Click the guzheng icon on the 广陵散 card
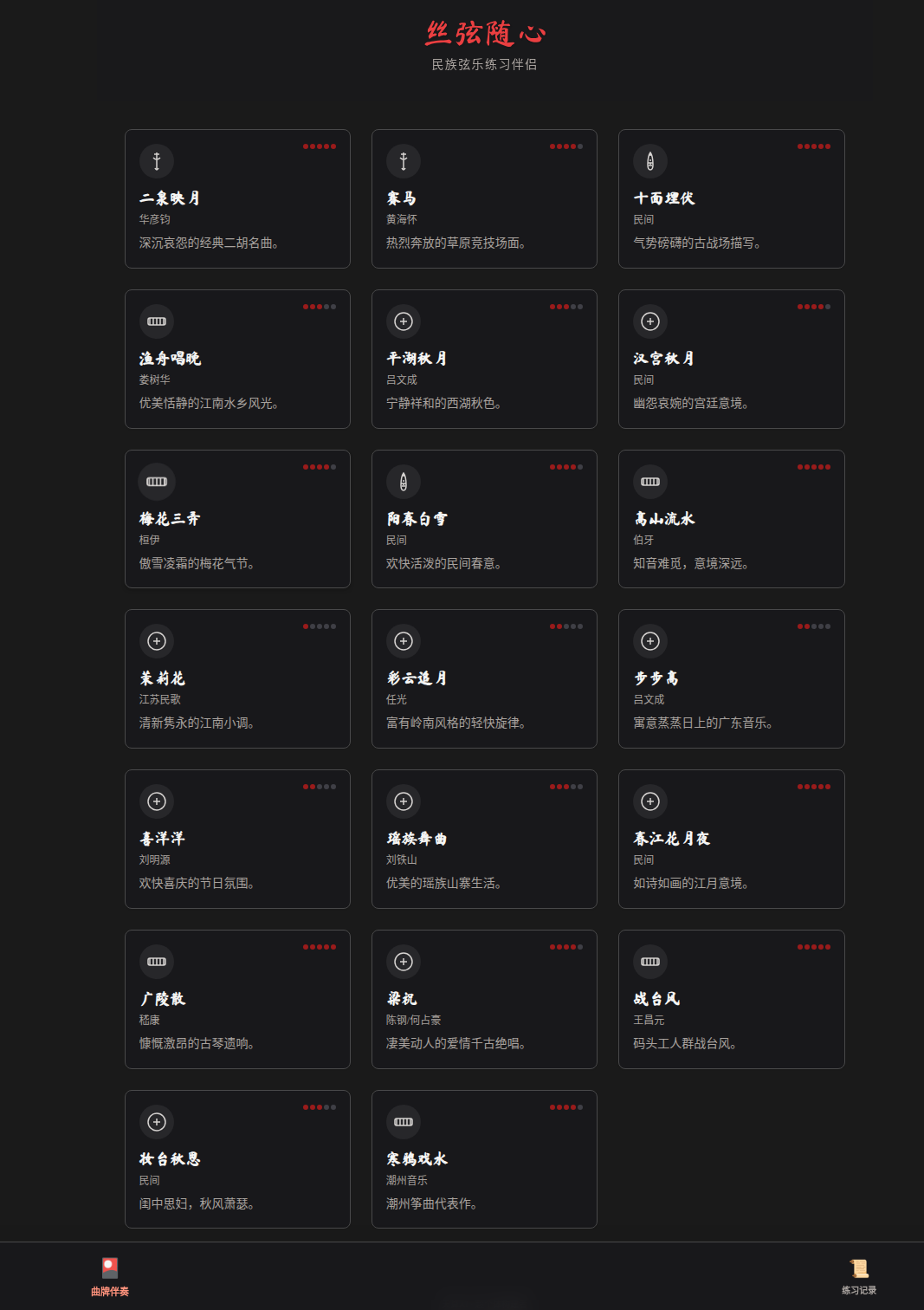Image resolution: width=924 pixels, height=1310 pixels. [x=157, y=962]
